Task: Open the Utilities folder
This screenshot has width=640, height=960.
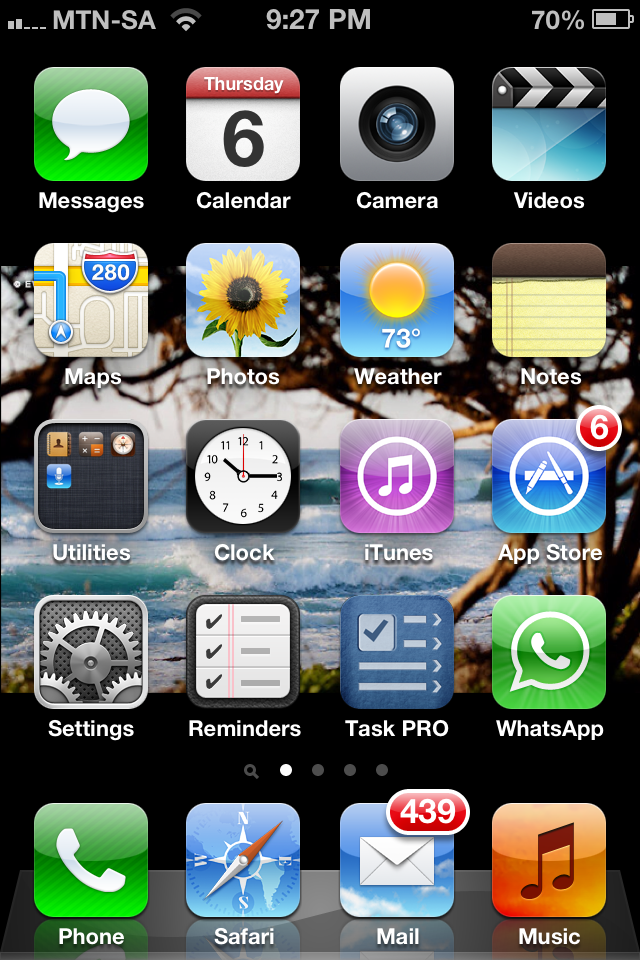Action: click(91, 476)
